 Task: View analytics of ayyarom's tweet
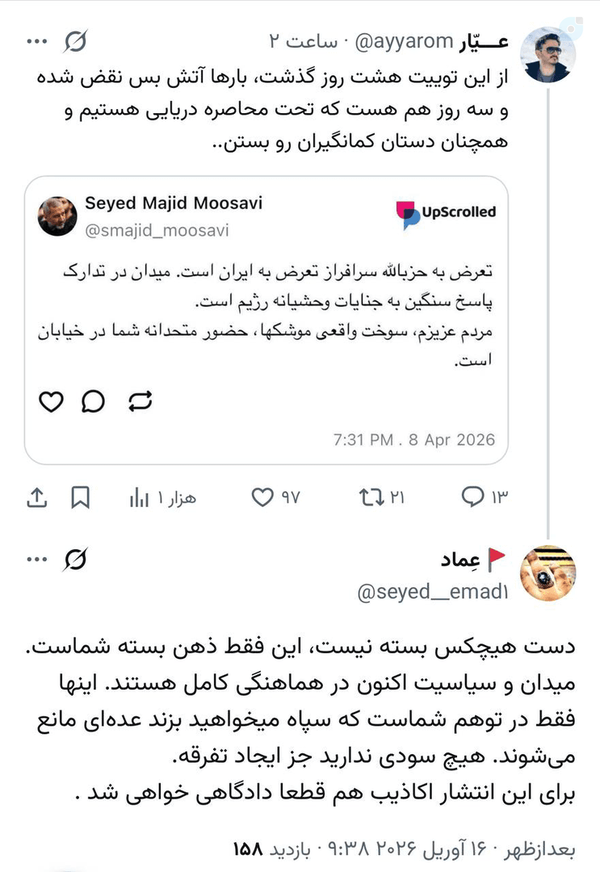point(162,497)
